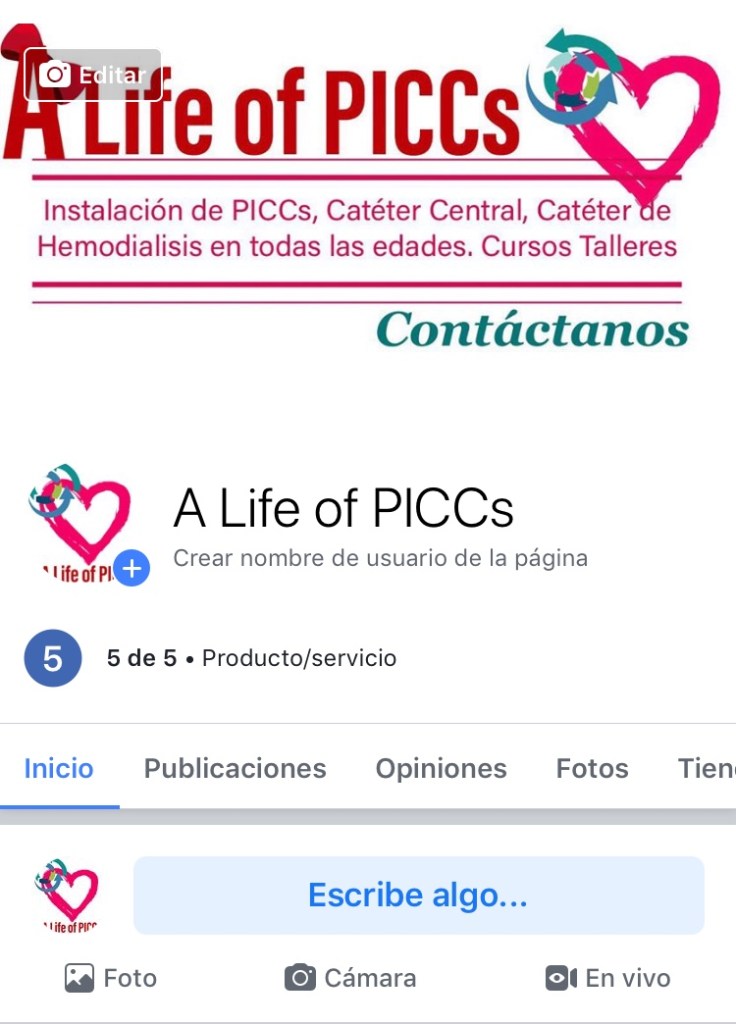Tap Editar to change the cover photo
This screenshot has height=1024, width=736.
tap(92, 75)
